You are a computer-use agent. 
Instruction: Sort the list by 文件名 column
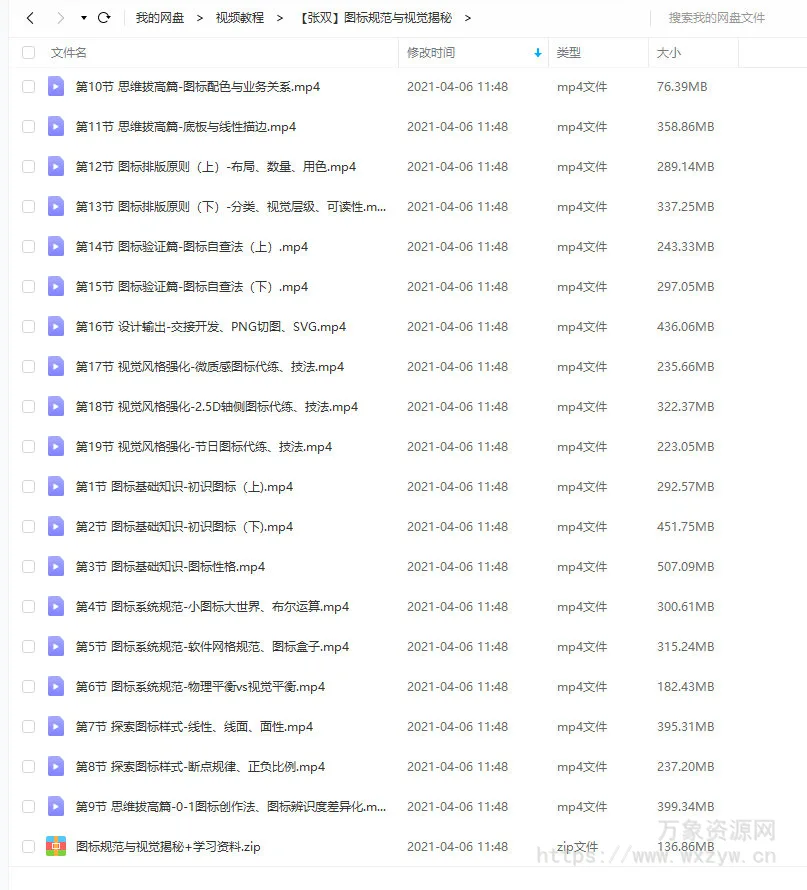tap(69, 53)
